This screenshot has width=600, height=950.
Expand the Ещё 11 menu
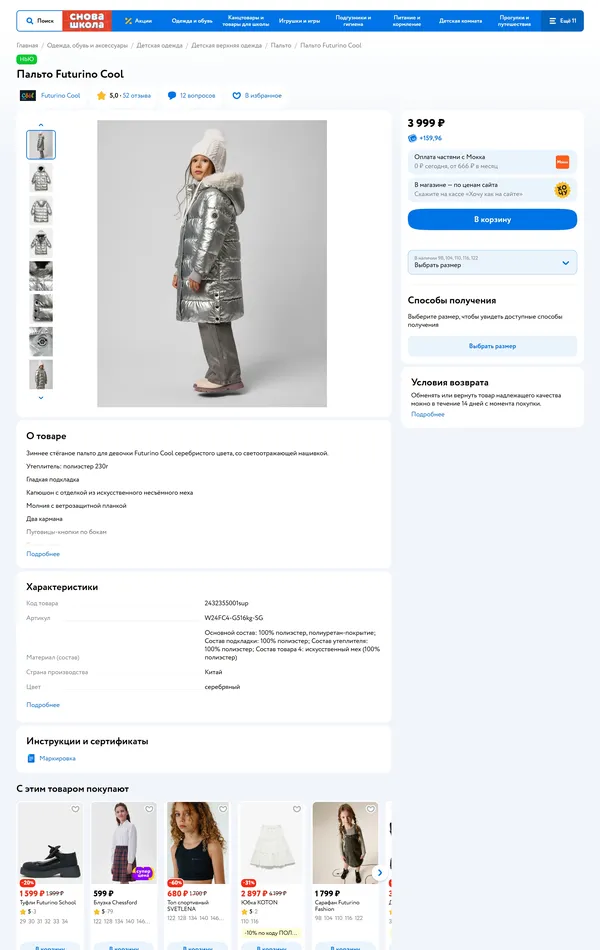[x=562, y=20]
